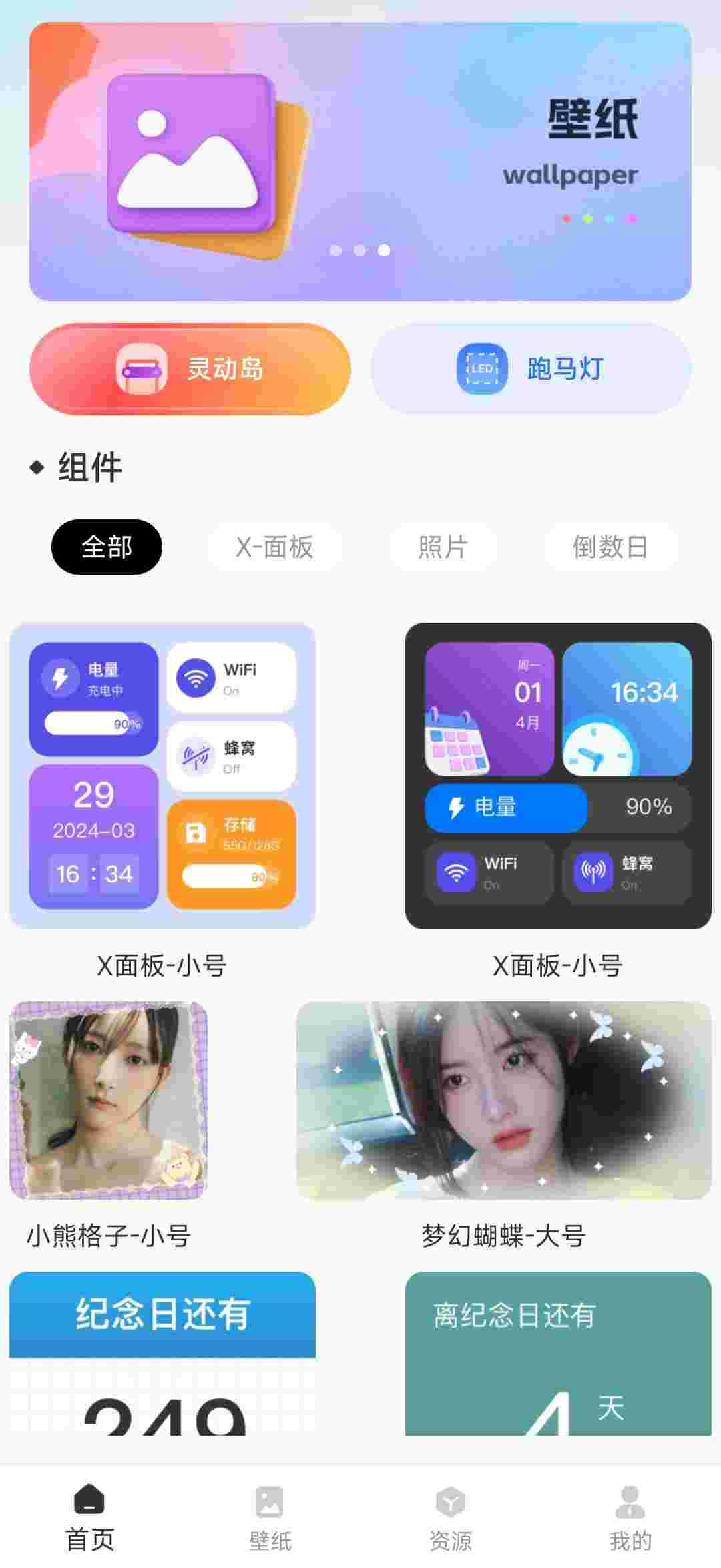Open the light purple X面板-小号 widget
721x1568 pixels.
pos(162,776)
